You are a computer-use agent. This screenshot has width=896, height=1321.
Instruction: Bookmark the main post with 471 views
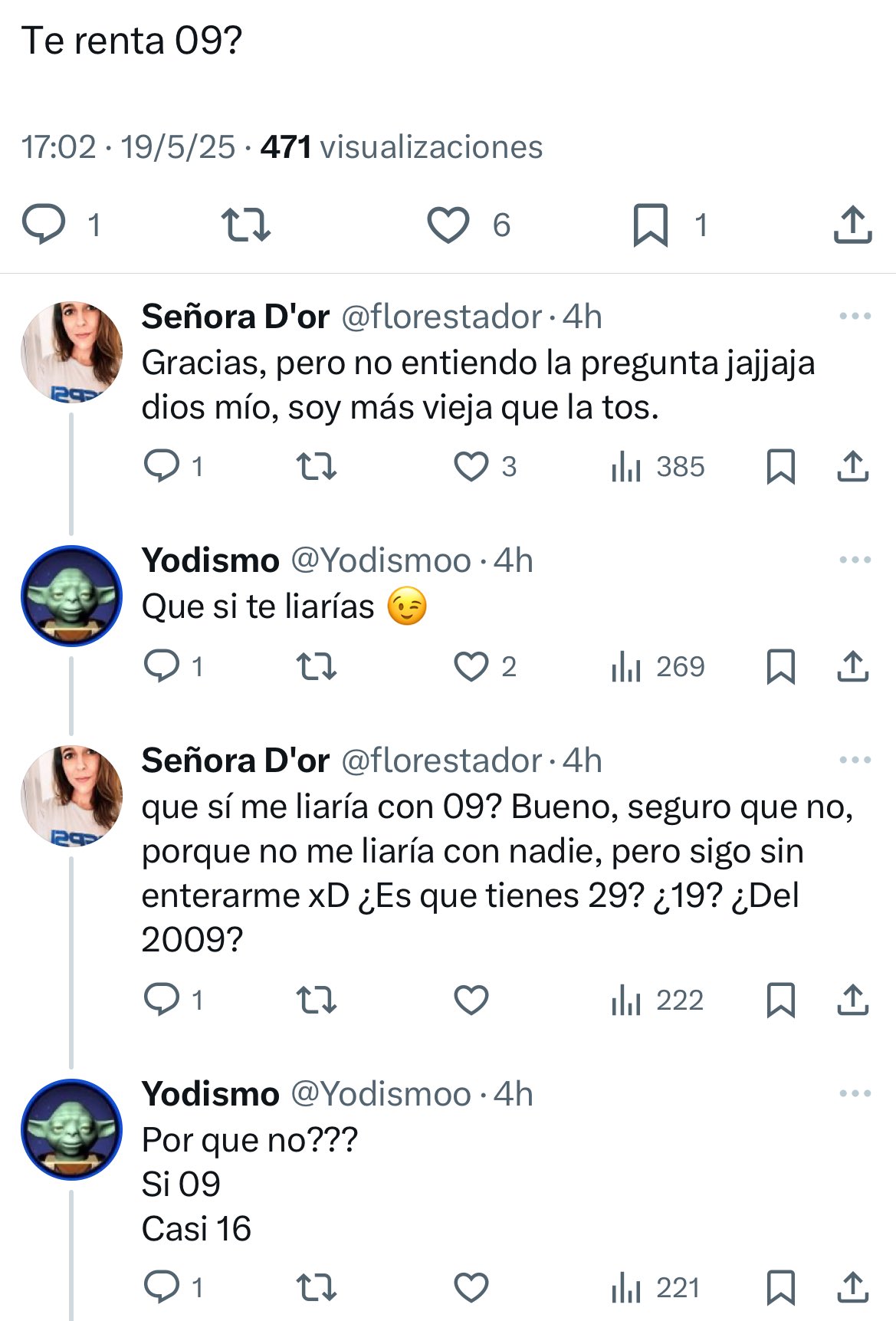point(651,225)
